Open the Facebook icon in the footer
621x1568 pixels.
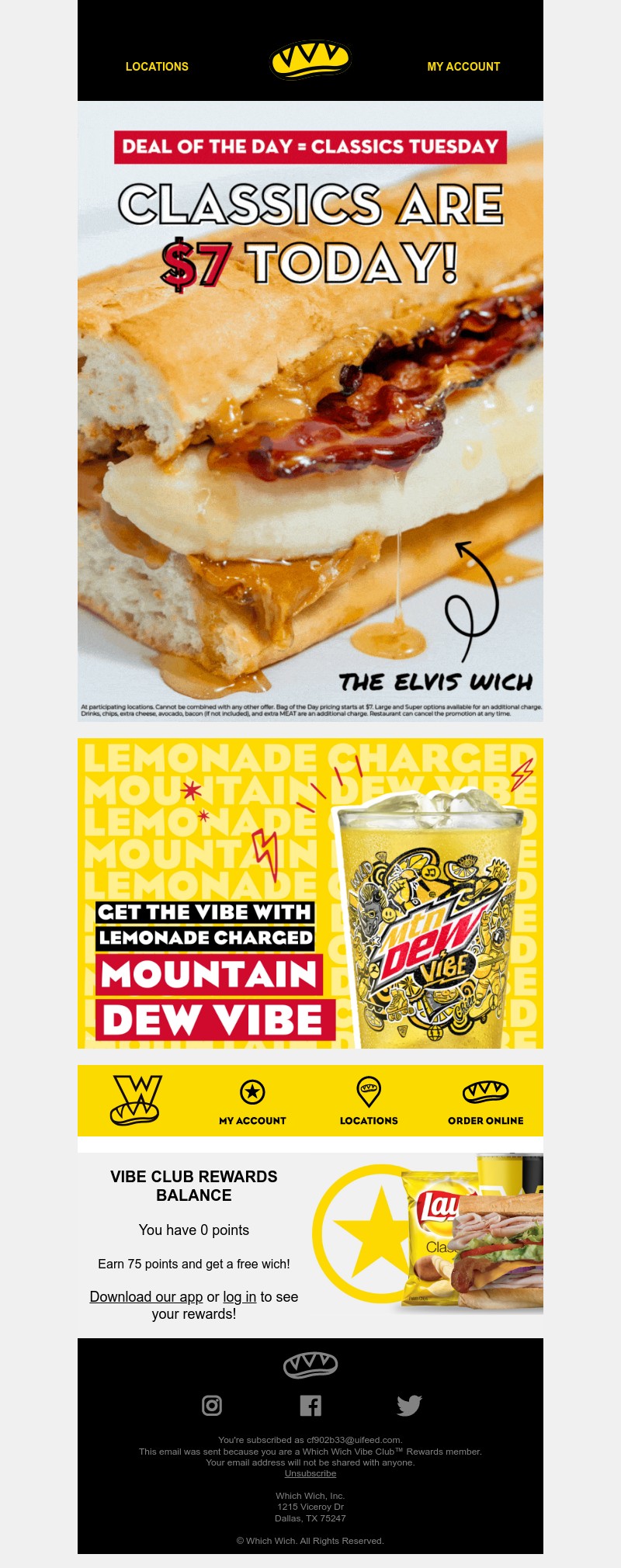coord(310,1405)
